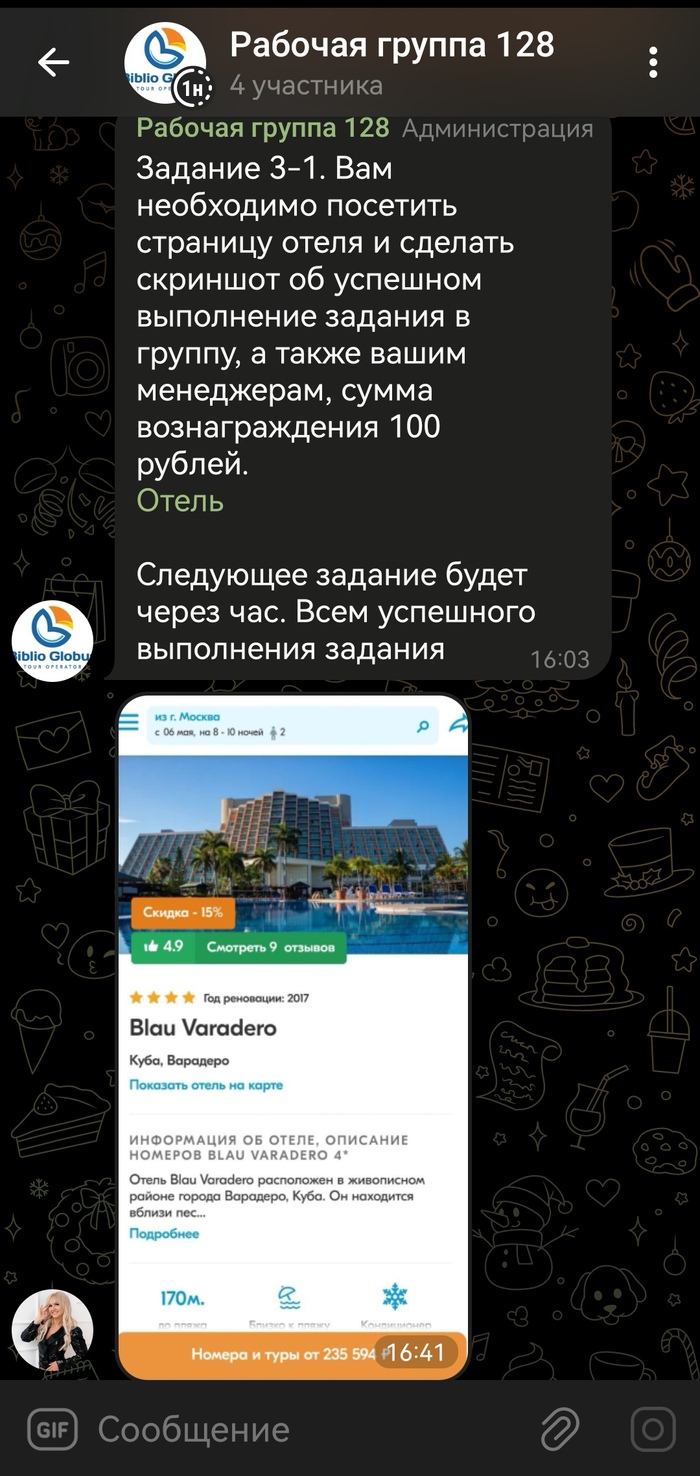
Task: Open the hotel screenshot image
Action: (293, 1035)
